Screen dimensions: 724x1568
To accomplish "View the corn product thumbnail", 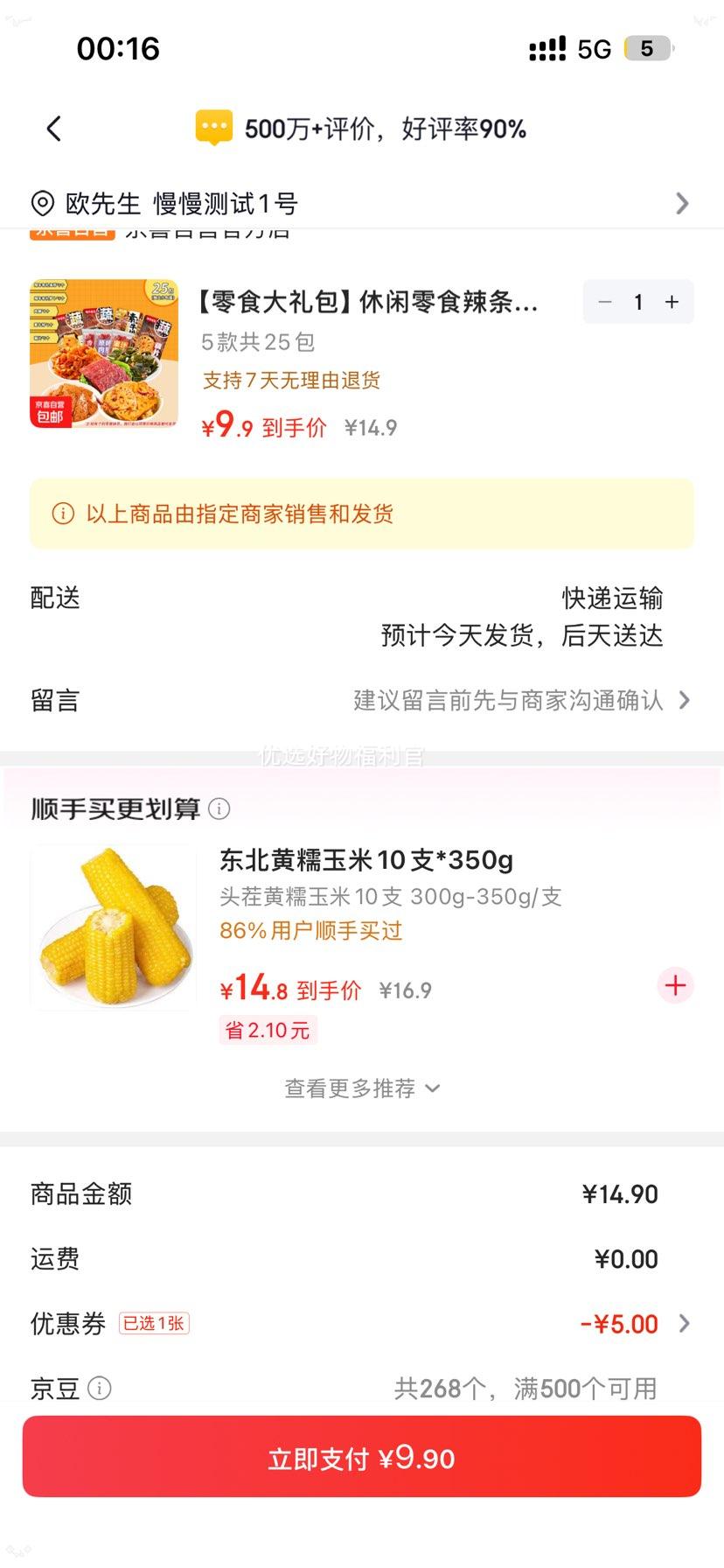I will (x=114, y=927).
